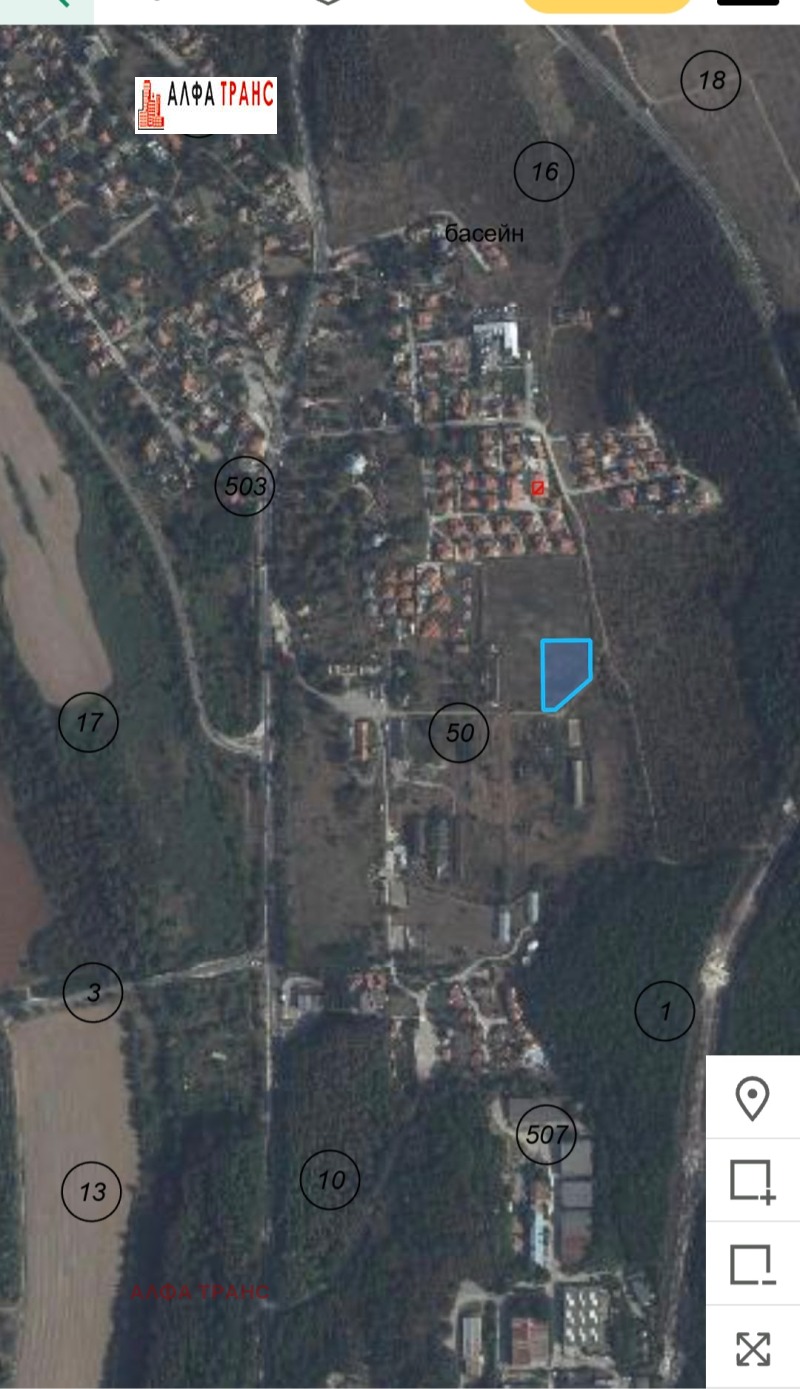The width and height of the screenshot is (800, 1389).
Task: Open listing marker 507
Action: pos(545,1134)
